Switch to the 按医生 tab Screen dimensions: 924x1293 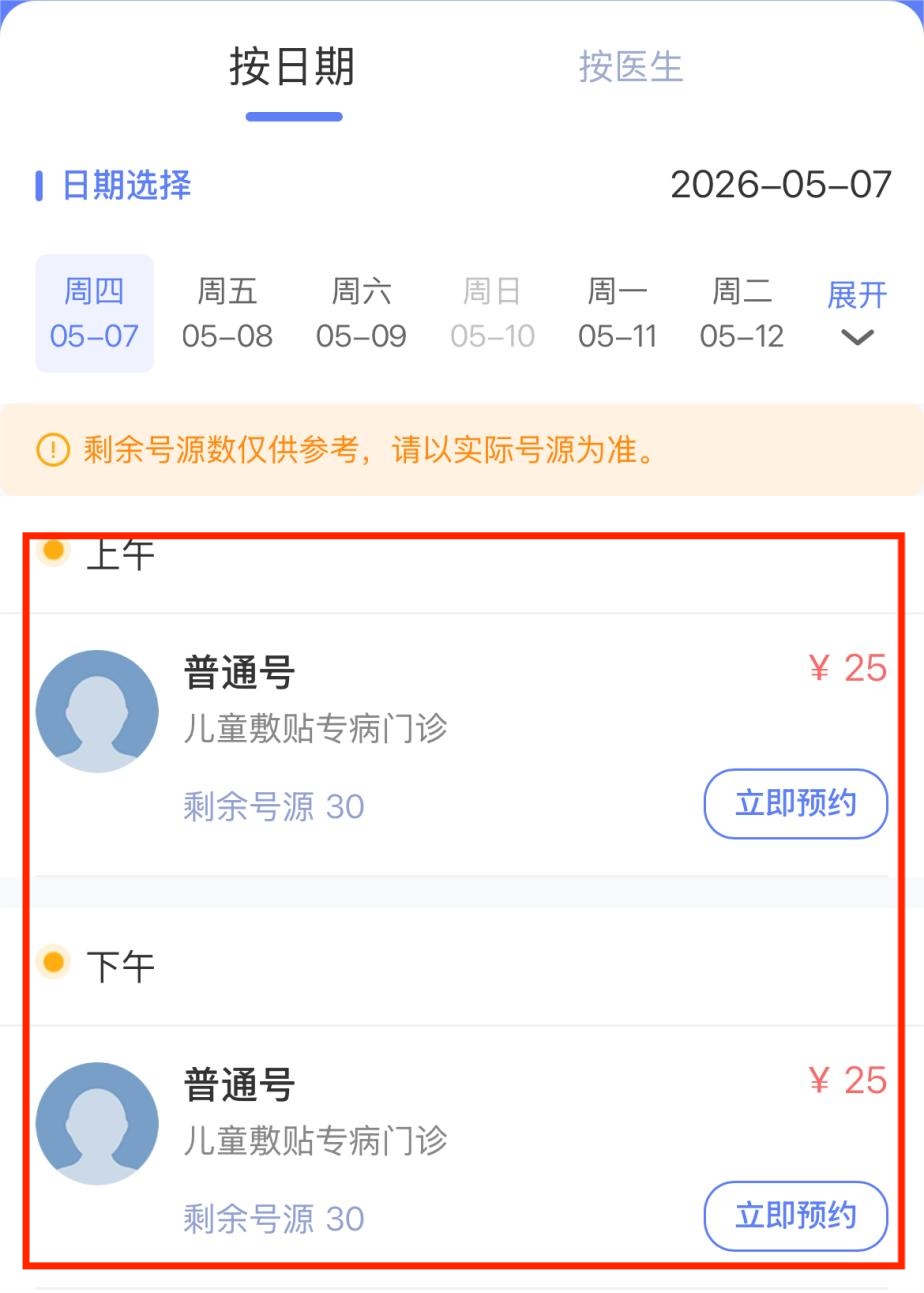(x=631, y=67)
